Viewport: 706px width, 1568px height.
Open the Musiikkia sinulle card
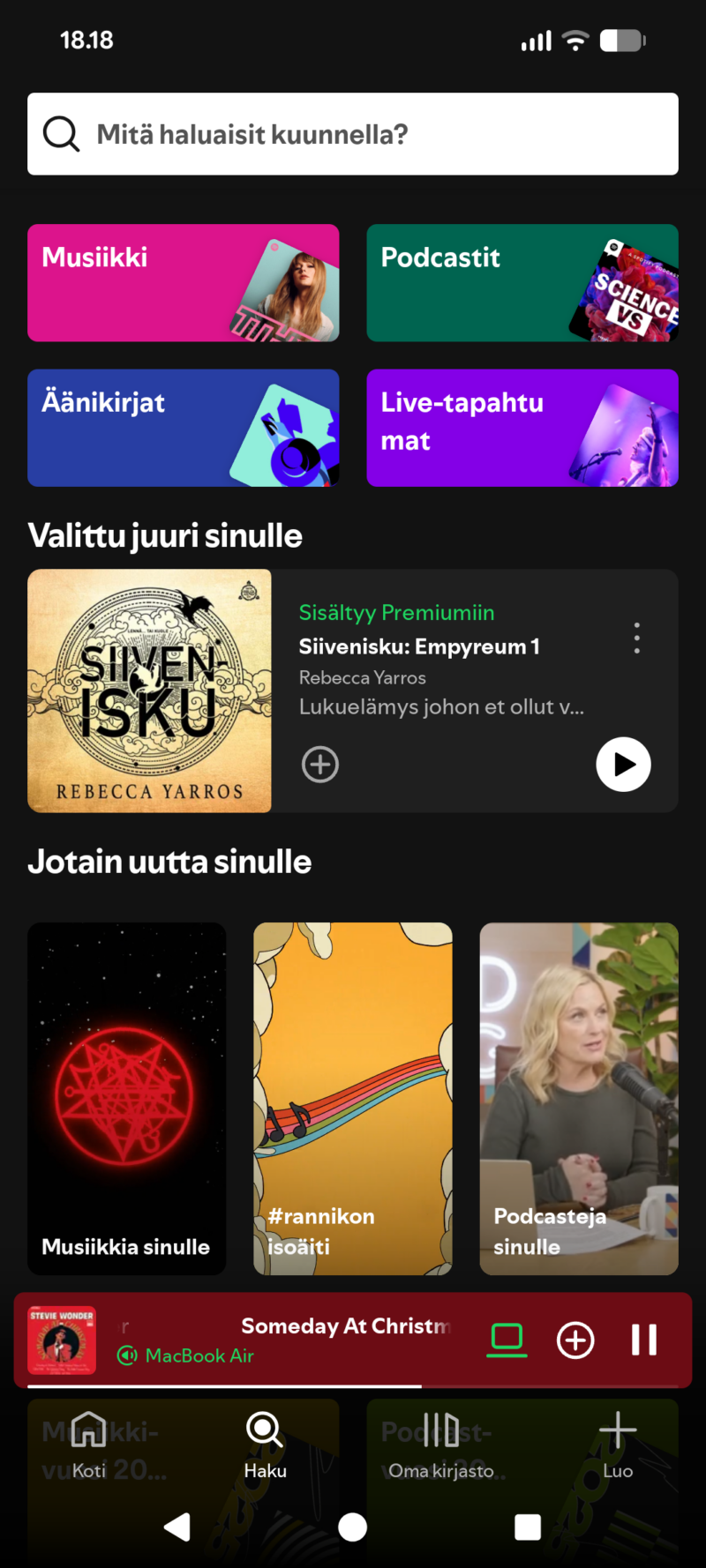coord(126,1098)
